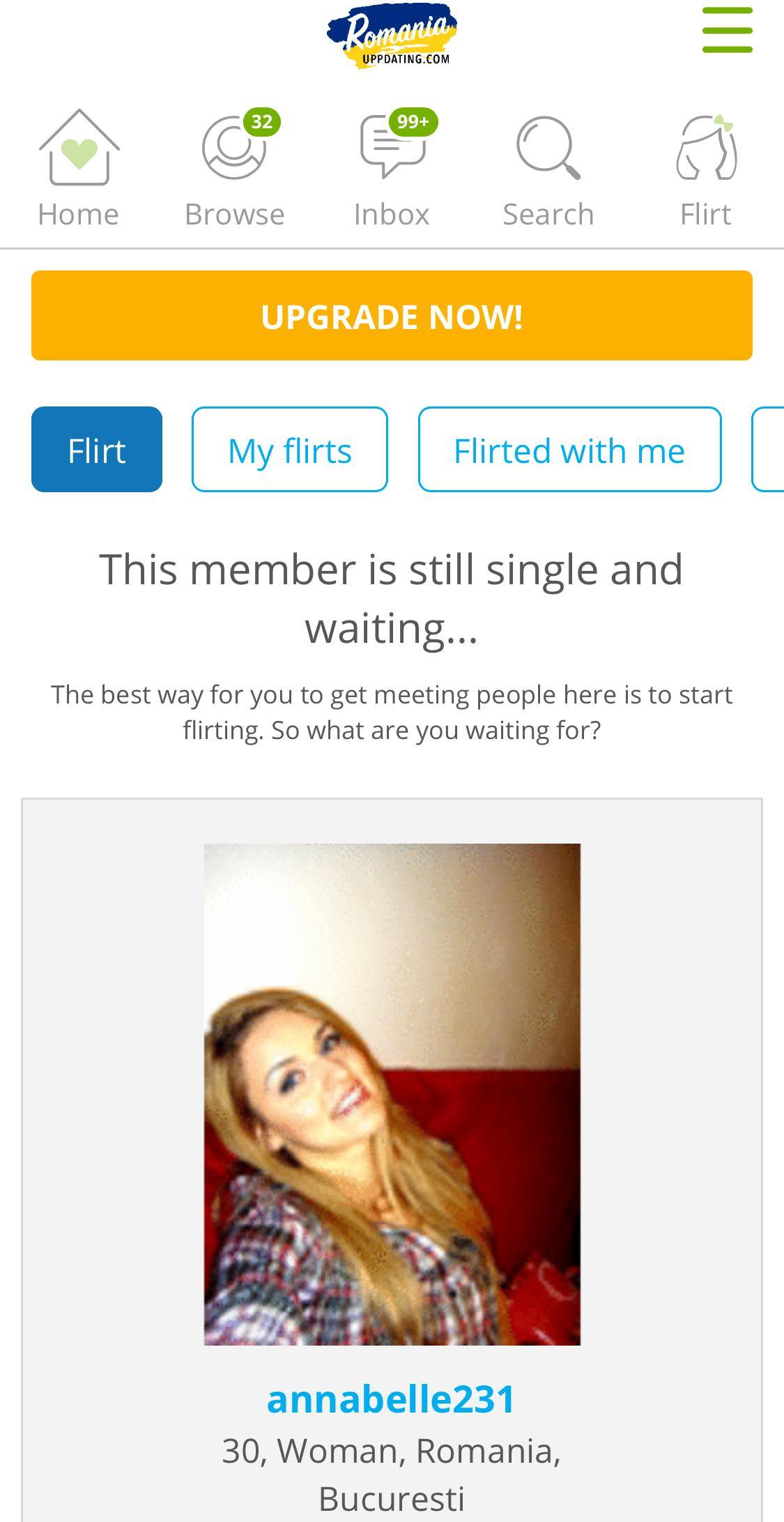This screenshot has height=1522, width=784.
Task: Switch to the My flirts tab
Action: click(x=289, y=449)
